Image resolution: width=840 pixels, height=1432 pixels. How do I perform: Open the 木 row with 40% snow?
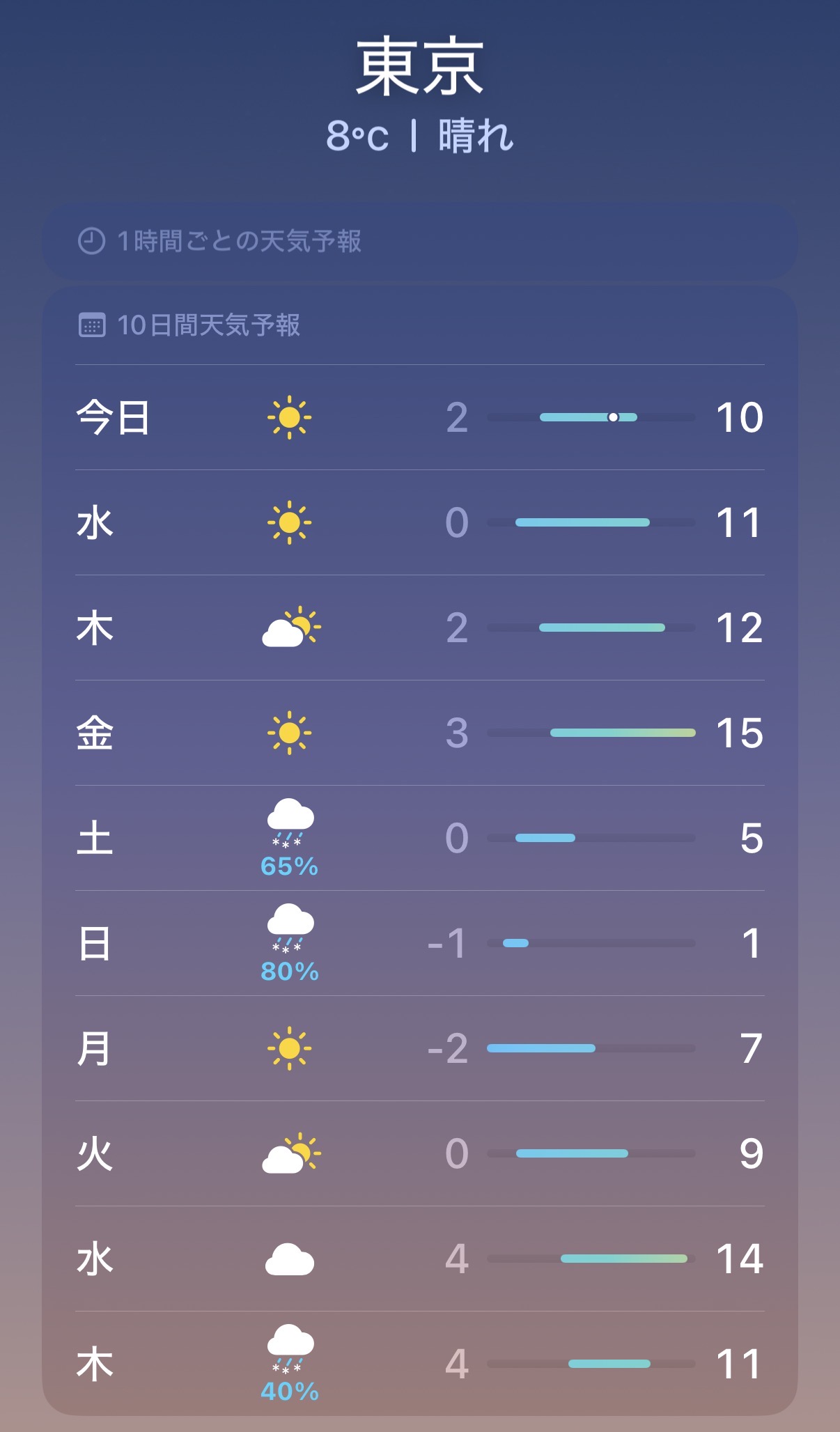tap(419, 1364)
